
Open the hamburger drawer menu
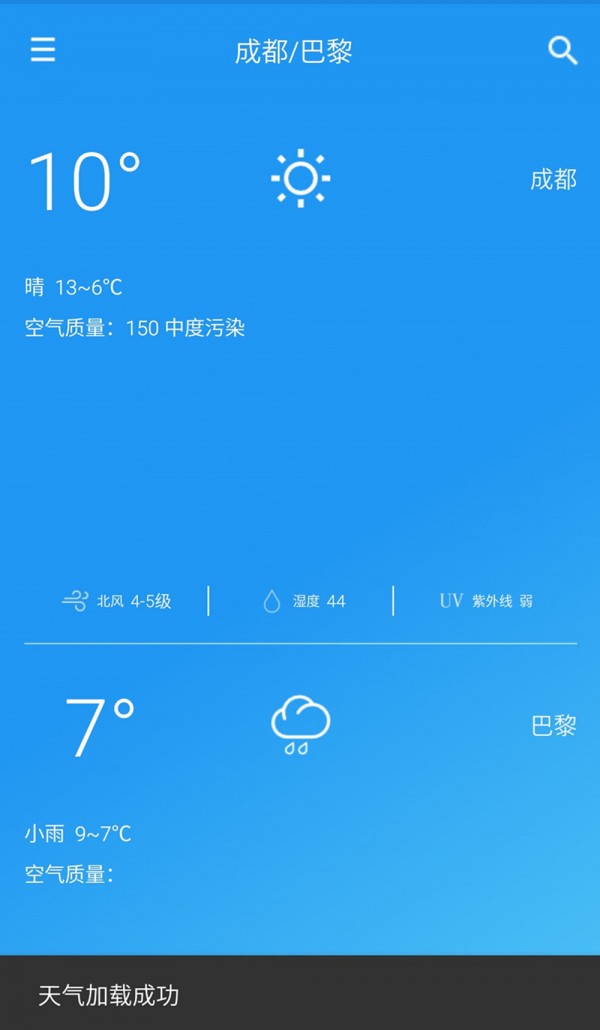pyautogui.click(x=43, y=50)
